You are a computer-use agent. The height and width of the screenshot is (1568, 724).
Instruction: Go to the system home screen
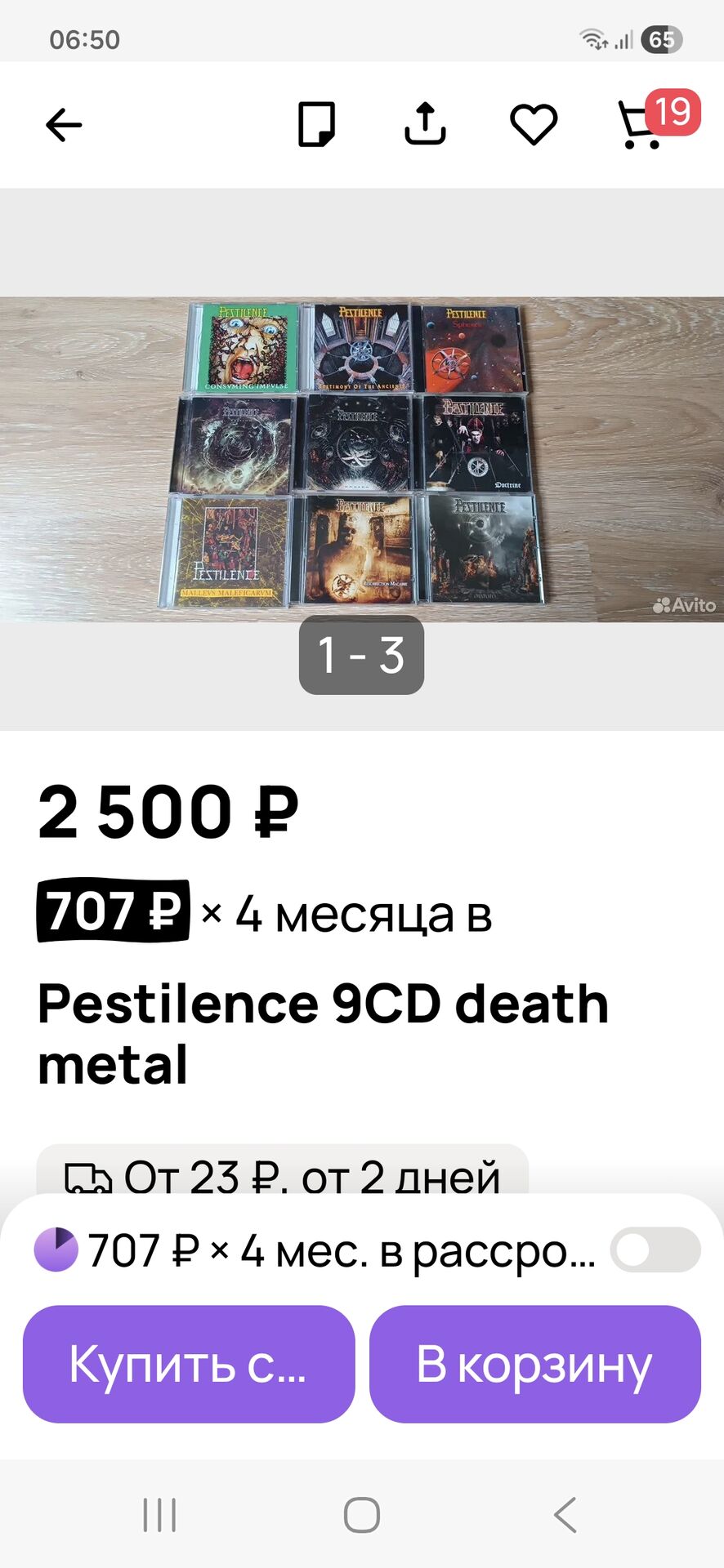pyautogui.click(x=361, y=1515)
